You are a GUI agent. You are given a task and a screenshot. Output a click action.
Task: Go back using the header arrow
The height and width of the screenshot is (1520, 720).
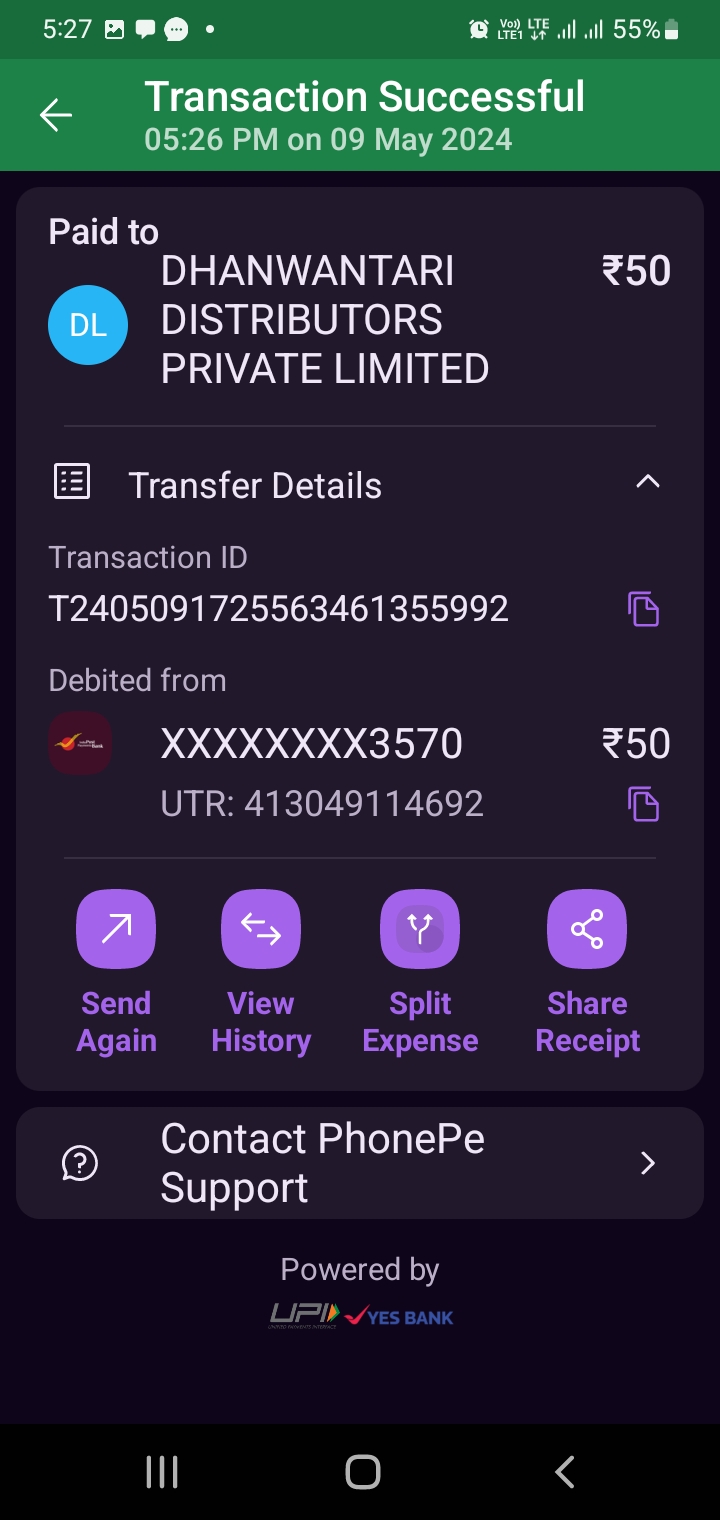pos(56,115)
